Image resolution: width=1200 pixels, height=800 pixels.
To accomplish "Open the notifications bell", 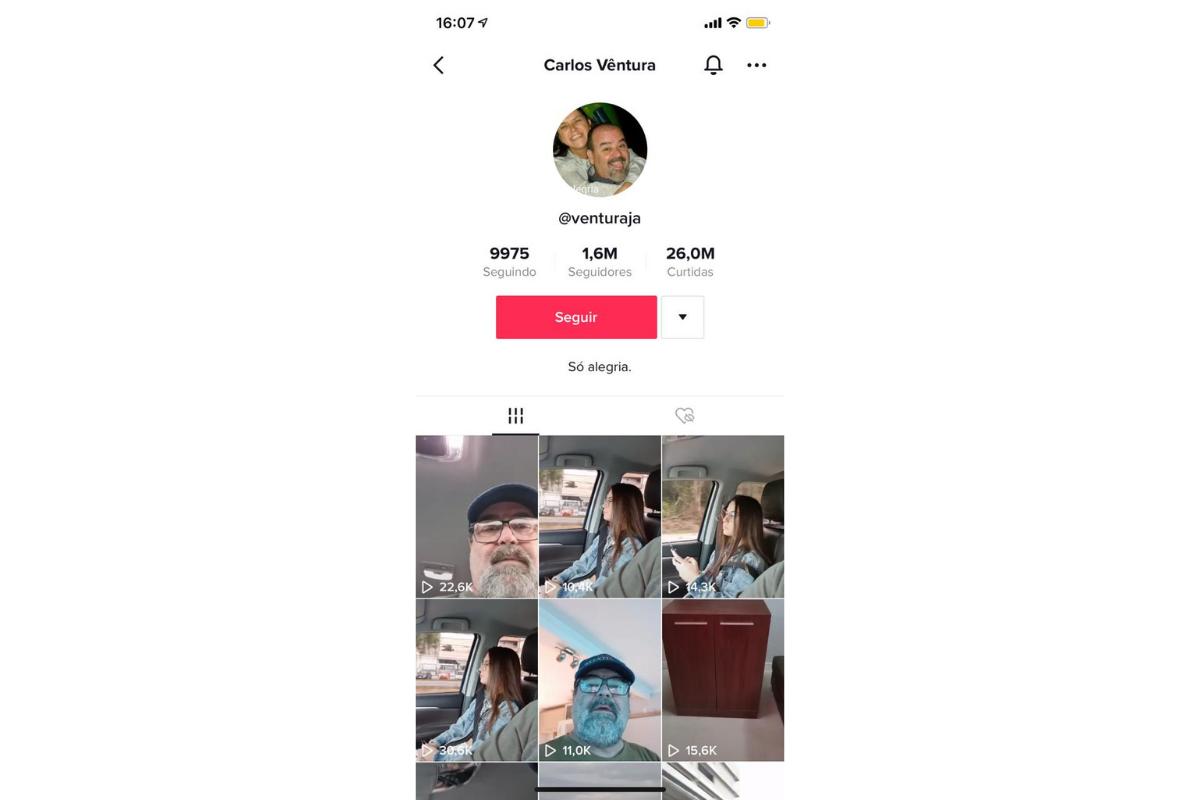I will click(713, 65).
